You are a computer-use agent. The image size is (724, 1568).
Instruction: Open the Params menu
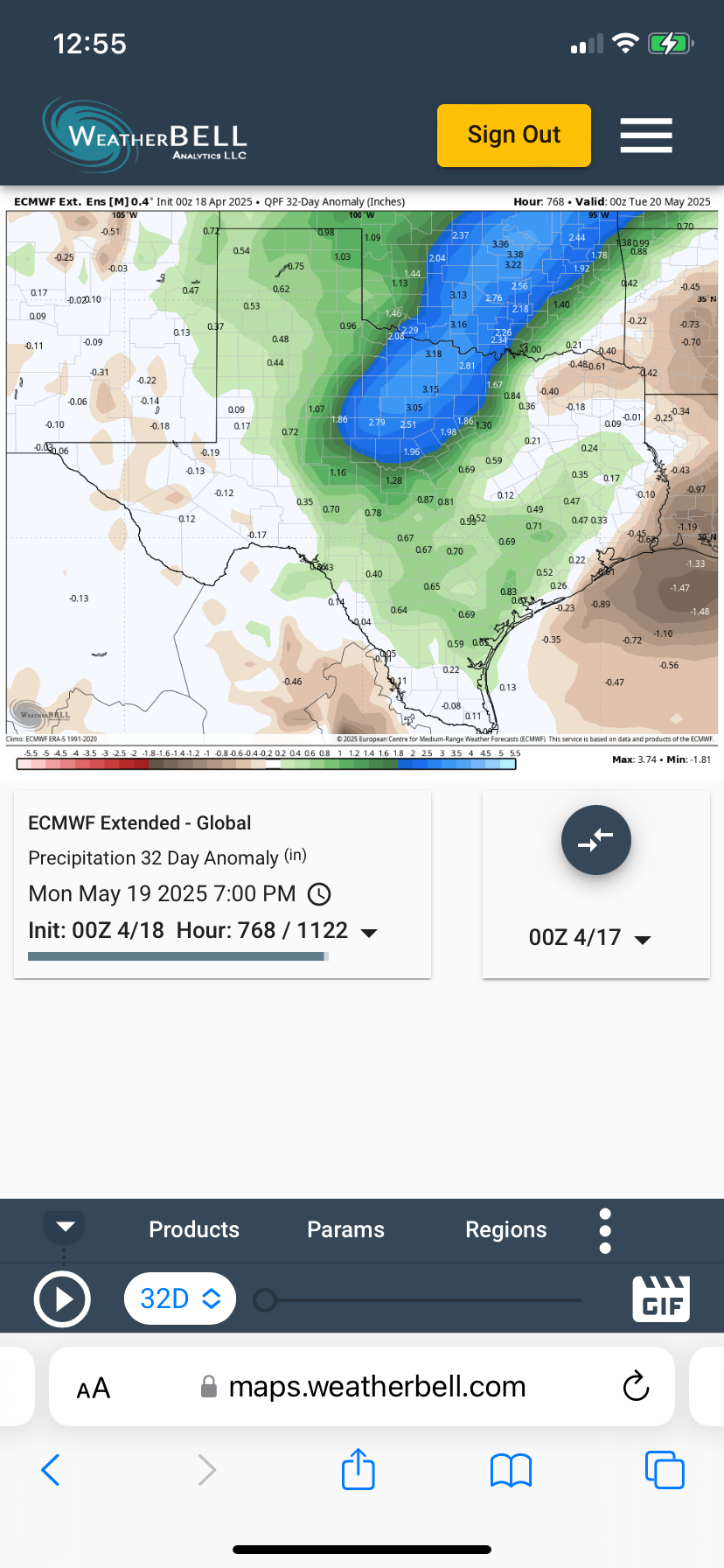click(345, 1229)
